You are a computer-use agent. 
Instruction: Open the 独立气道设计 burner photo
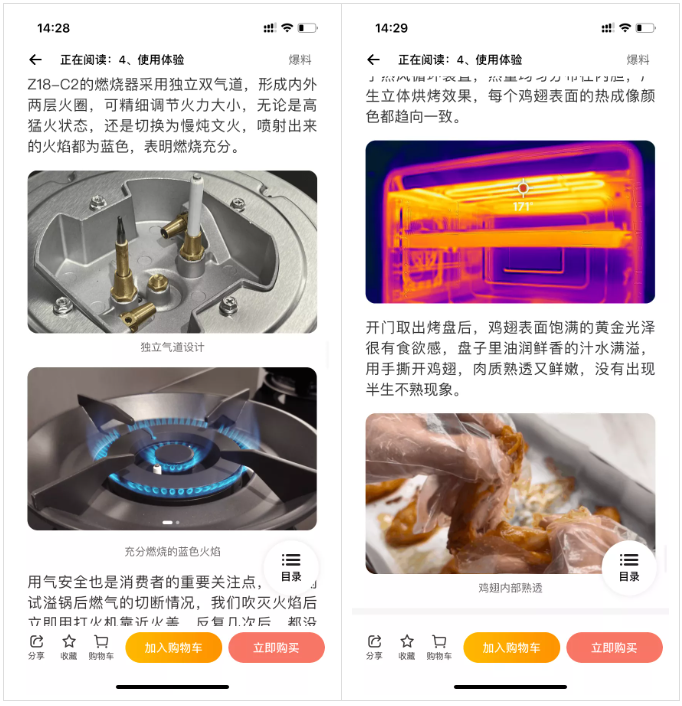(172, 252)
